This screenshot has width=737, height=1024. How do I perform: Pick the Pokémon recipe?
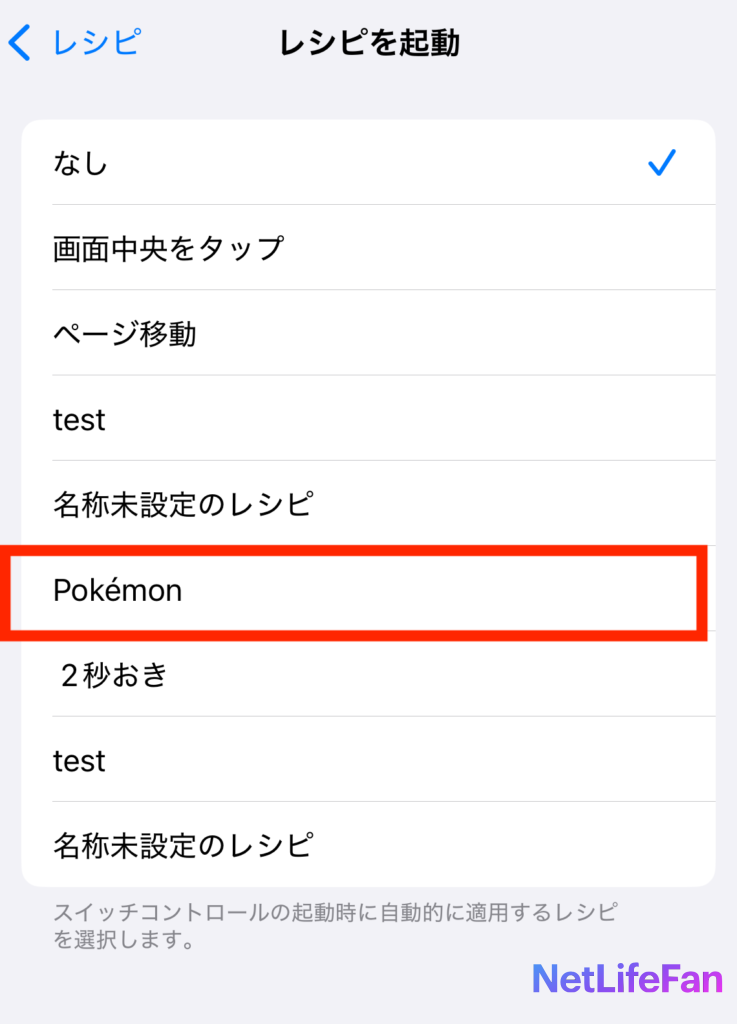click(x=368, y=590)
